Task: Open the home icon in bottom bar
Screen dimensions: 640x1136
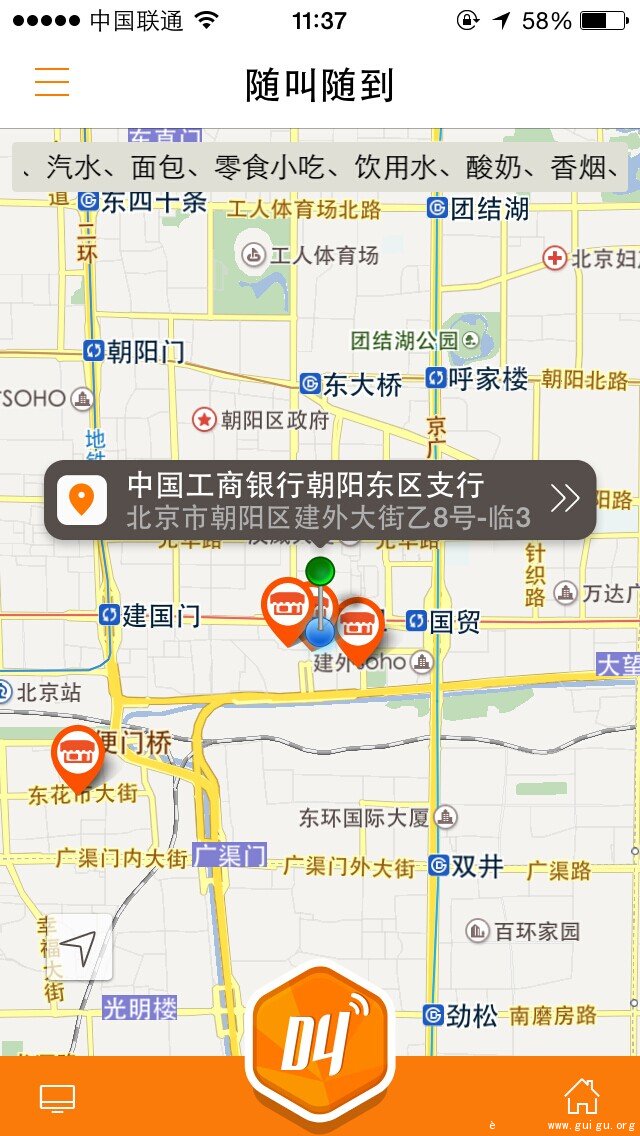Action: pyautogui.click(x=581, y=1097)
